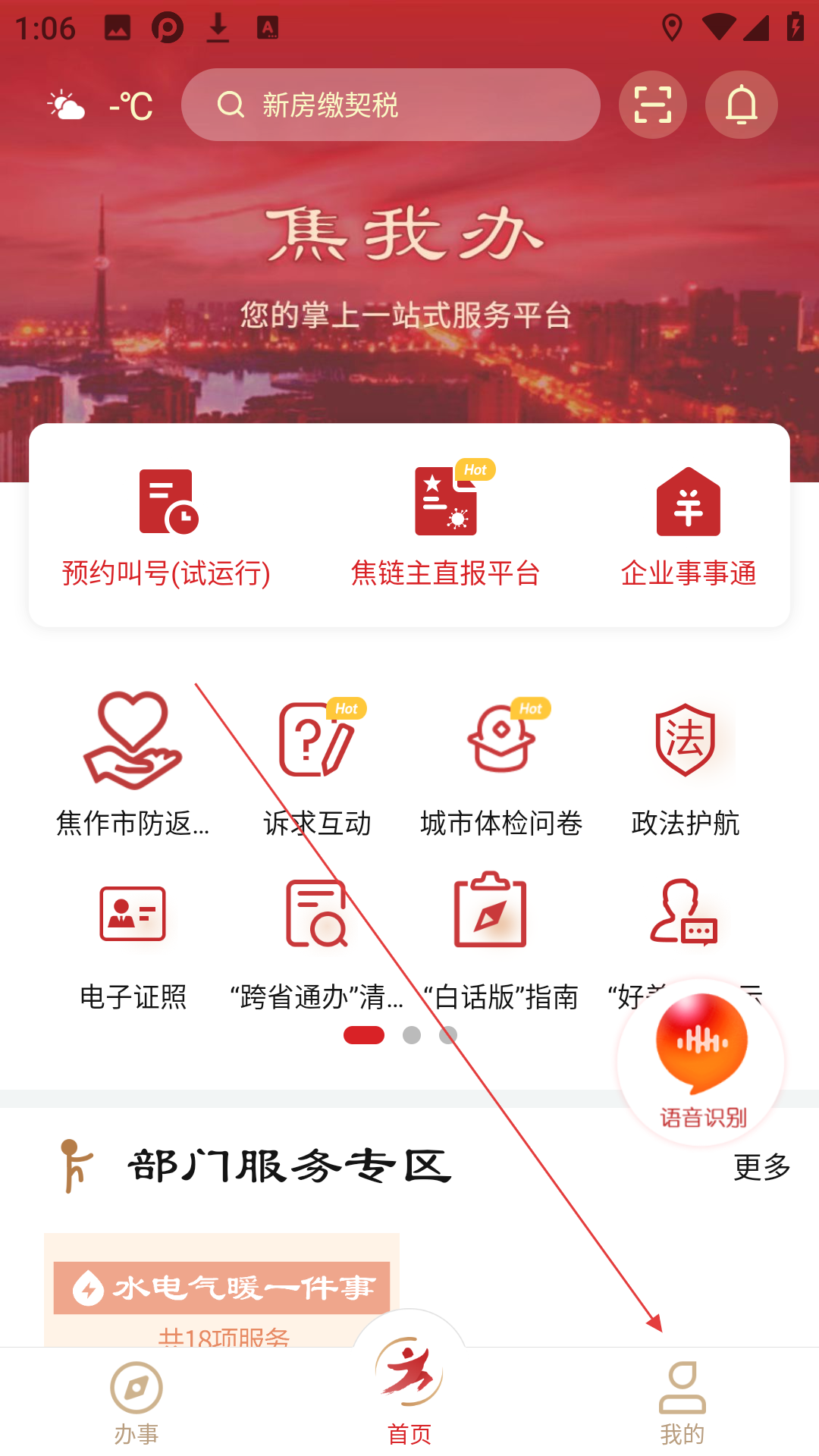Open "白话版"指南

(x=501, y=944)
